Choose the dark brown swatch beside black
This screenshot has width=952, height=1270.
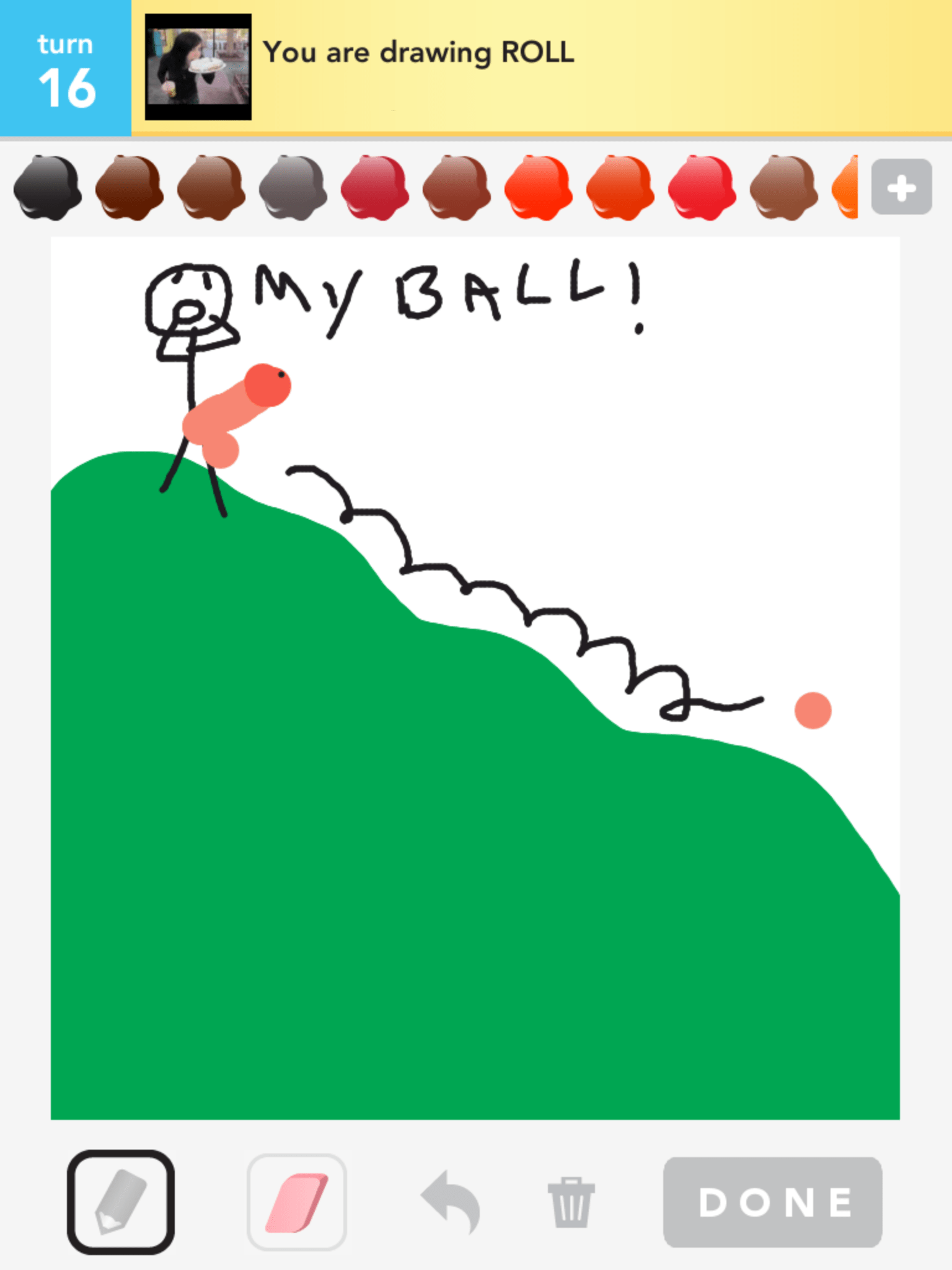(129, 188)
